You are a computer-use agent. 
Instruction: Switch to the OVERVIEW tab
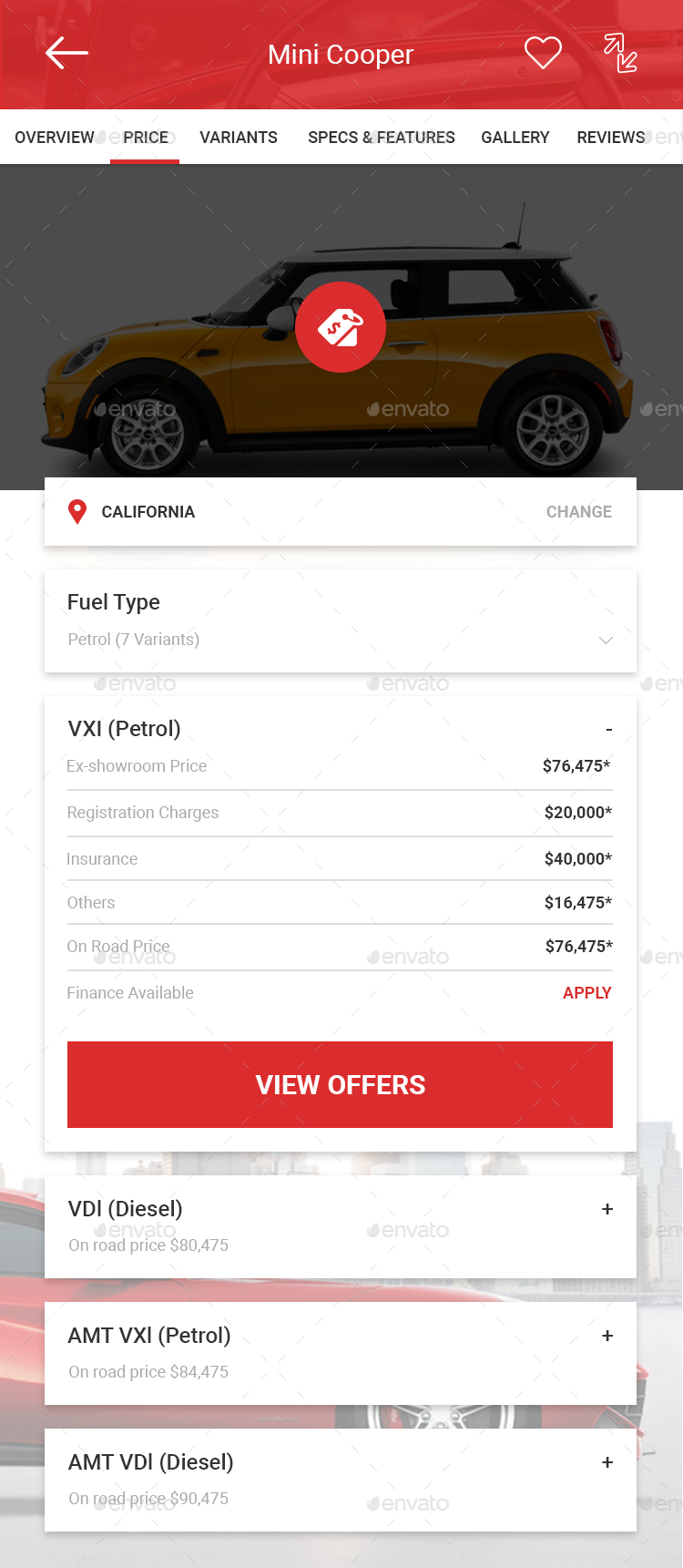point(55,138)
